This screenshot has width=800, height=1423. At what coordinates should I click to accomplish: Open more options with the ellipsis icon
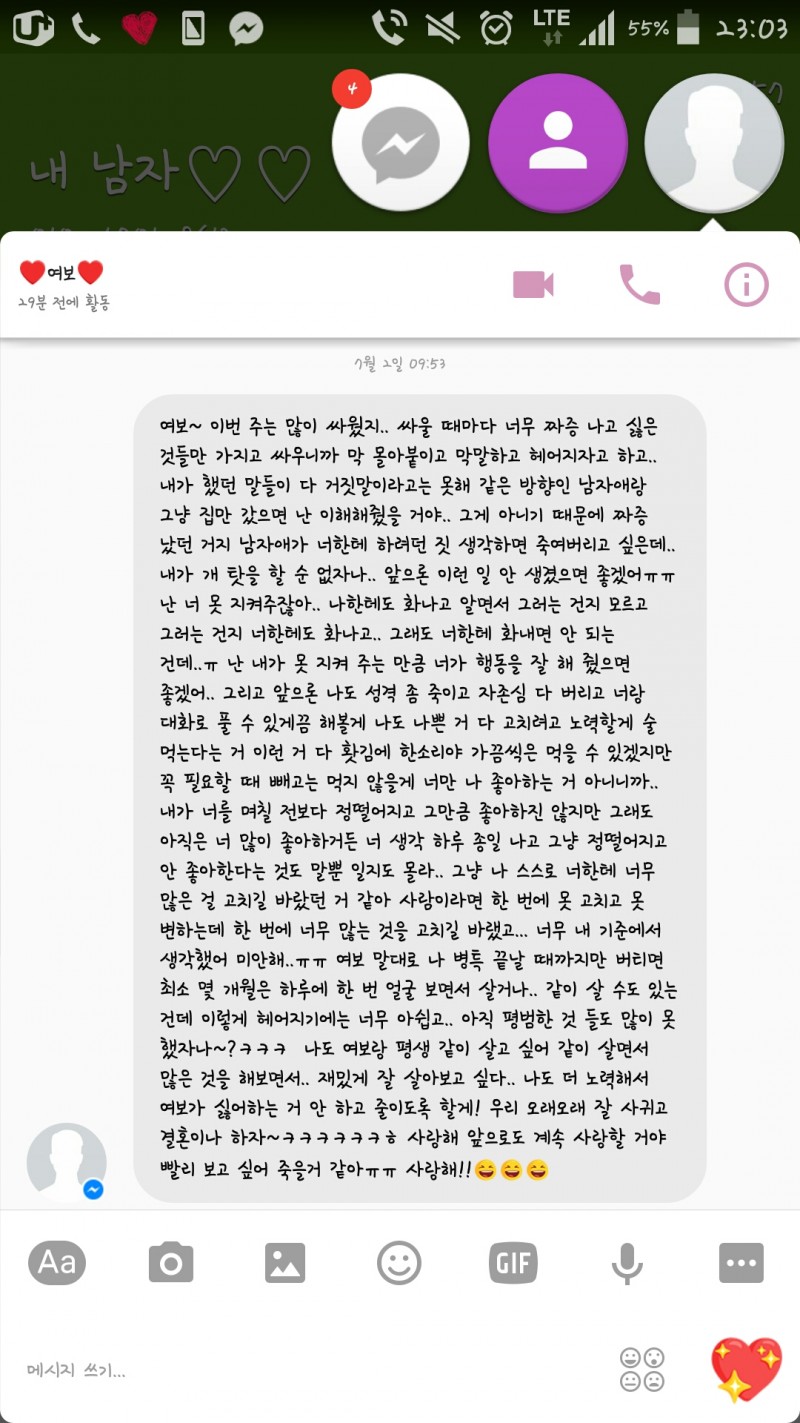click(x=742, y=1262)
